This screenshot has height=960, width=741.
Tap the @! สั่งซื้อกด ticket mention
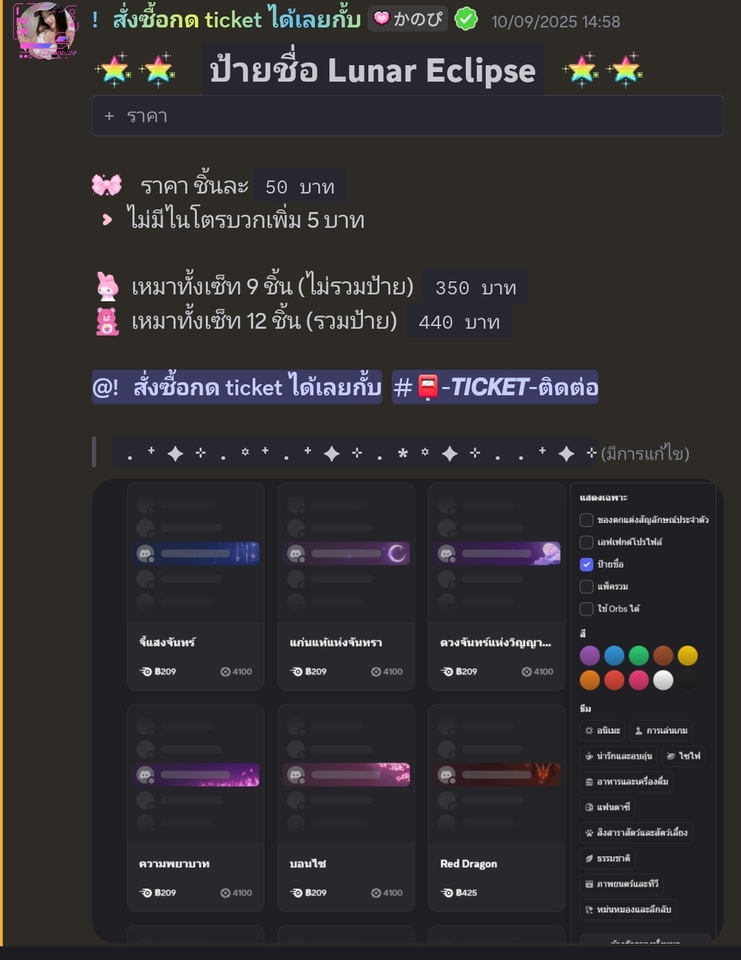[x=236, y=387]
